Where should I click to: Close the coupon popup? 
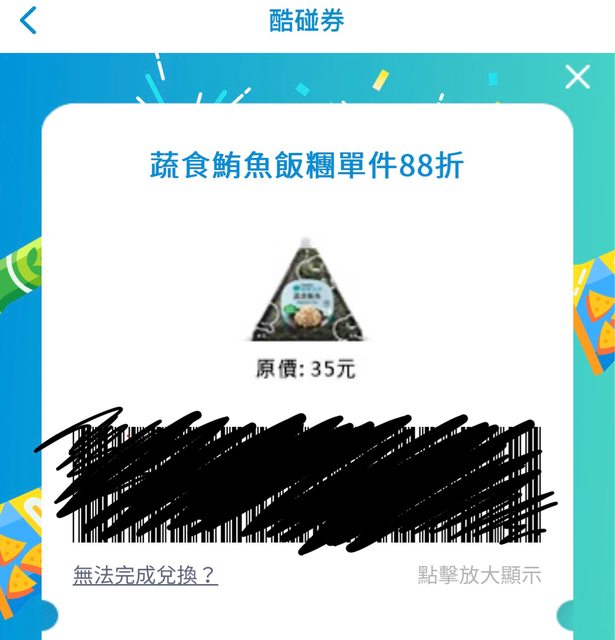tap(577, 77)
